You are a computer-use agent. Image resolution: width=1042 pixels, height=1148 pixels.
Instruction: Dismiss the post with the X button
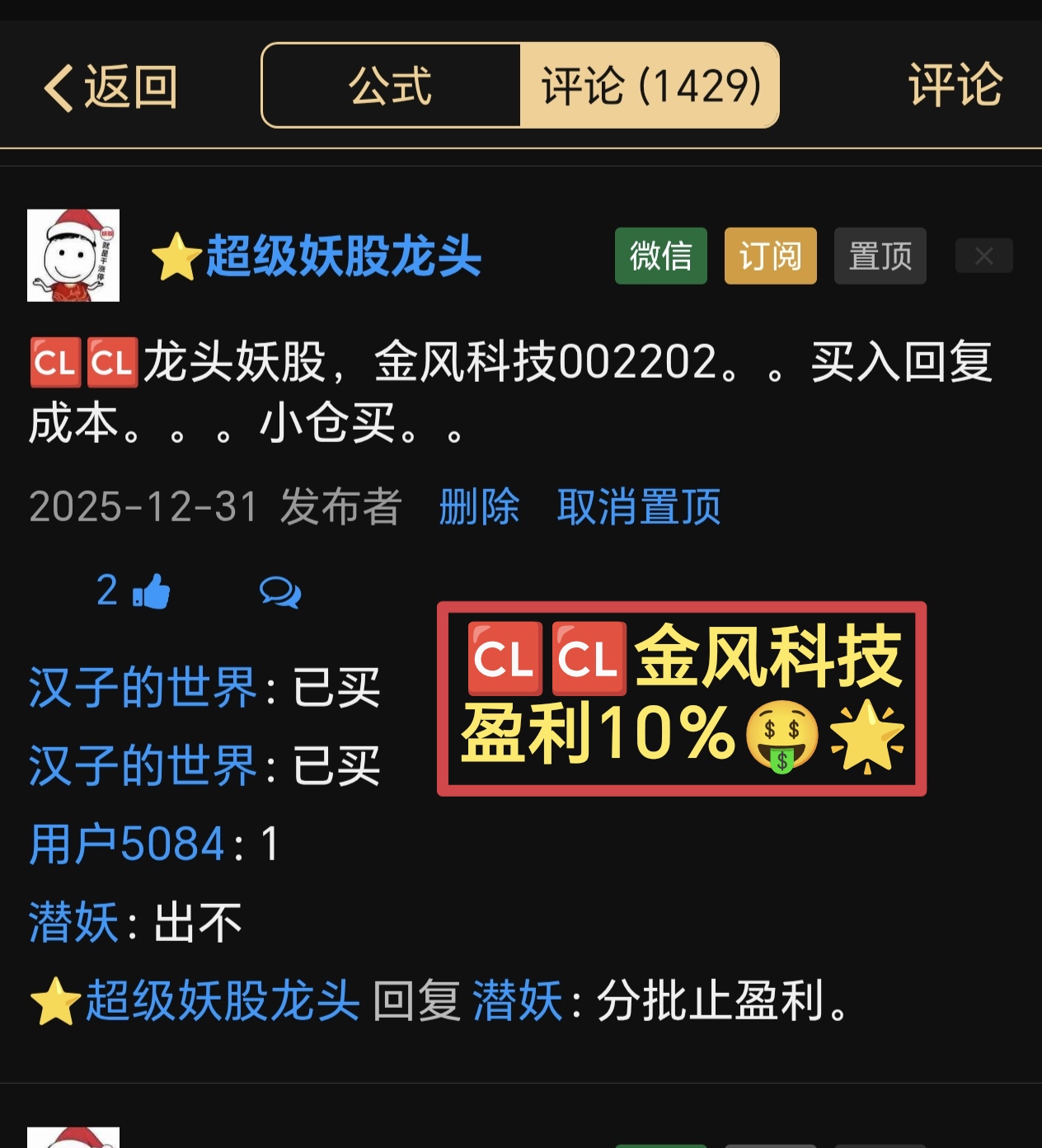coord(983,256)
